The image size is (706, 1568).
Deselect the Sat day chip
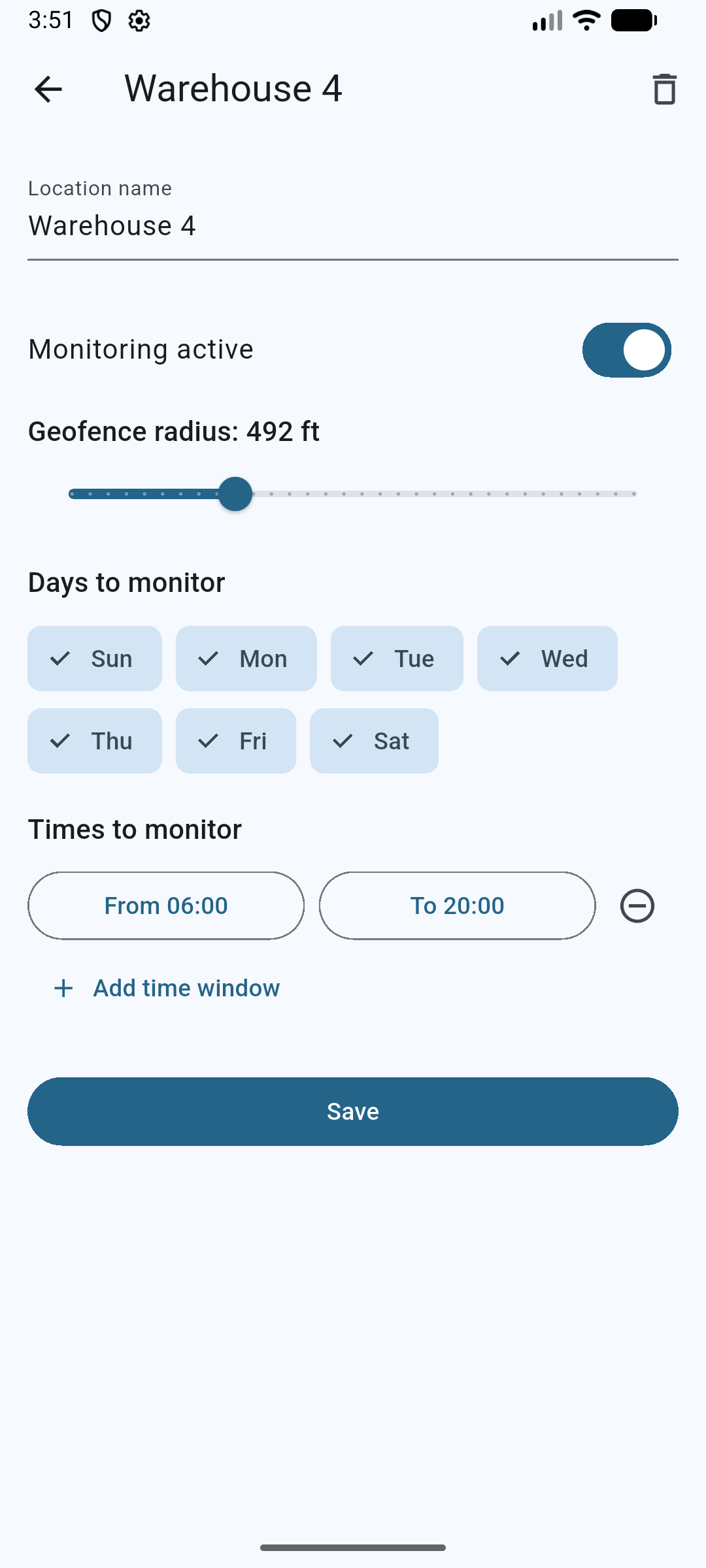point(374,741)
